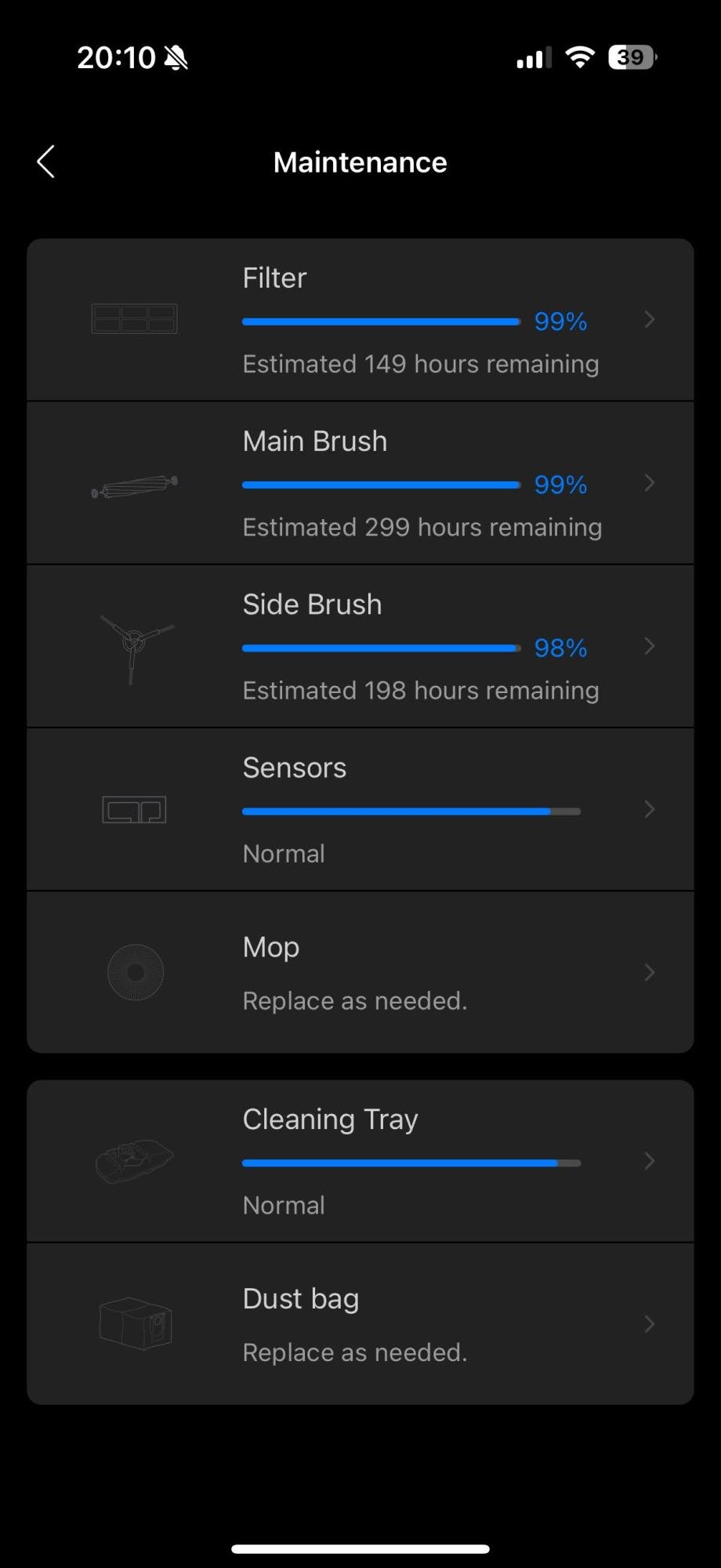The height and width of the screenshot is (1568, 721).
Task: Open the Filter maintenance details
Action: [x=360, y=320]
